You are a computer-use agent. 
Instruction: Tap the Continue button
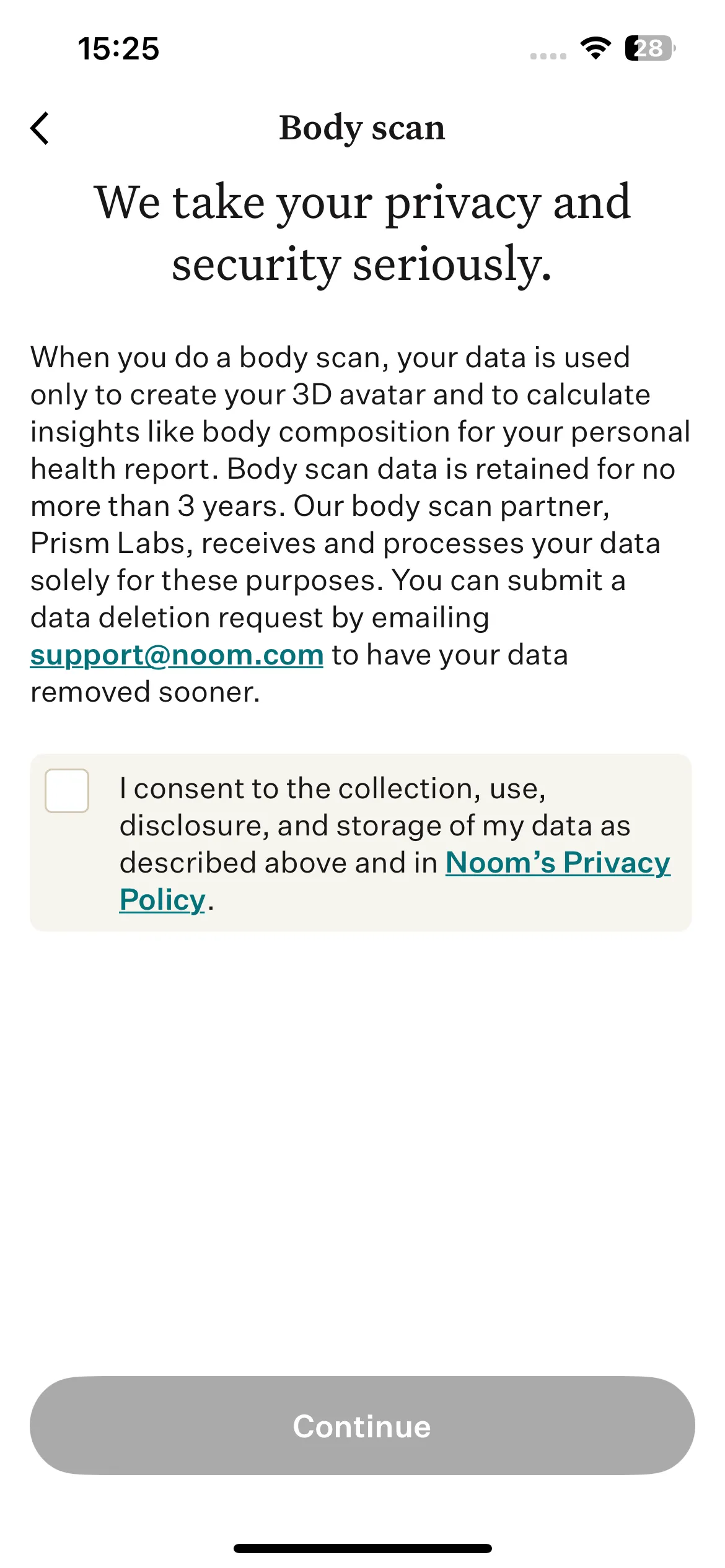click(362, 1426)
